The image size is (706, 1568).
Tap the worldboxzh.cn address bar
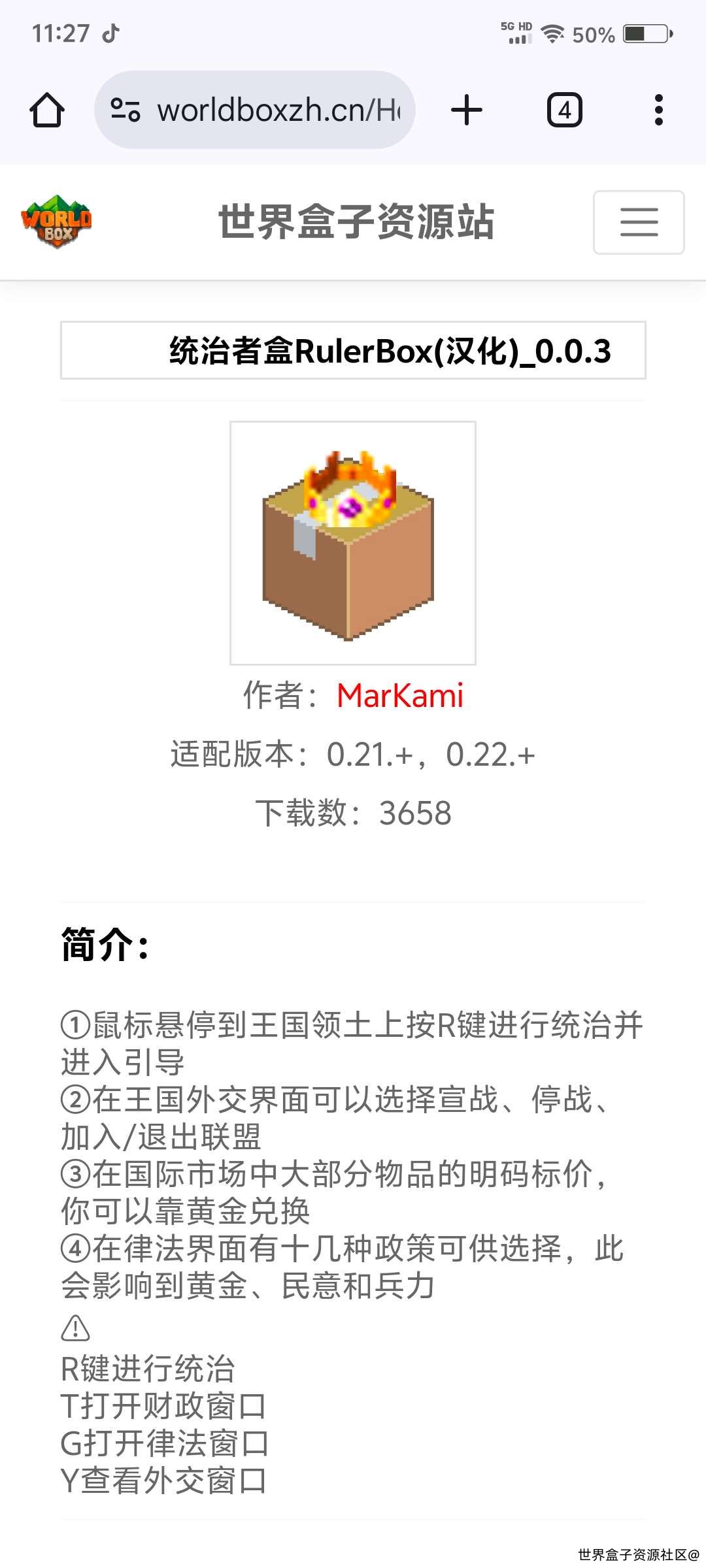coord(255,110)
